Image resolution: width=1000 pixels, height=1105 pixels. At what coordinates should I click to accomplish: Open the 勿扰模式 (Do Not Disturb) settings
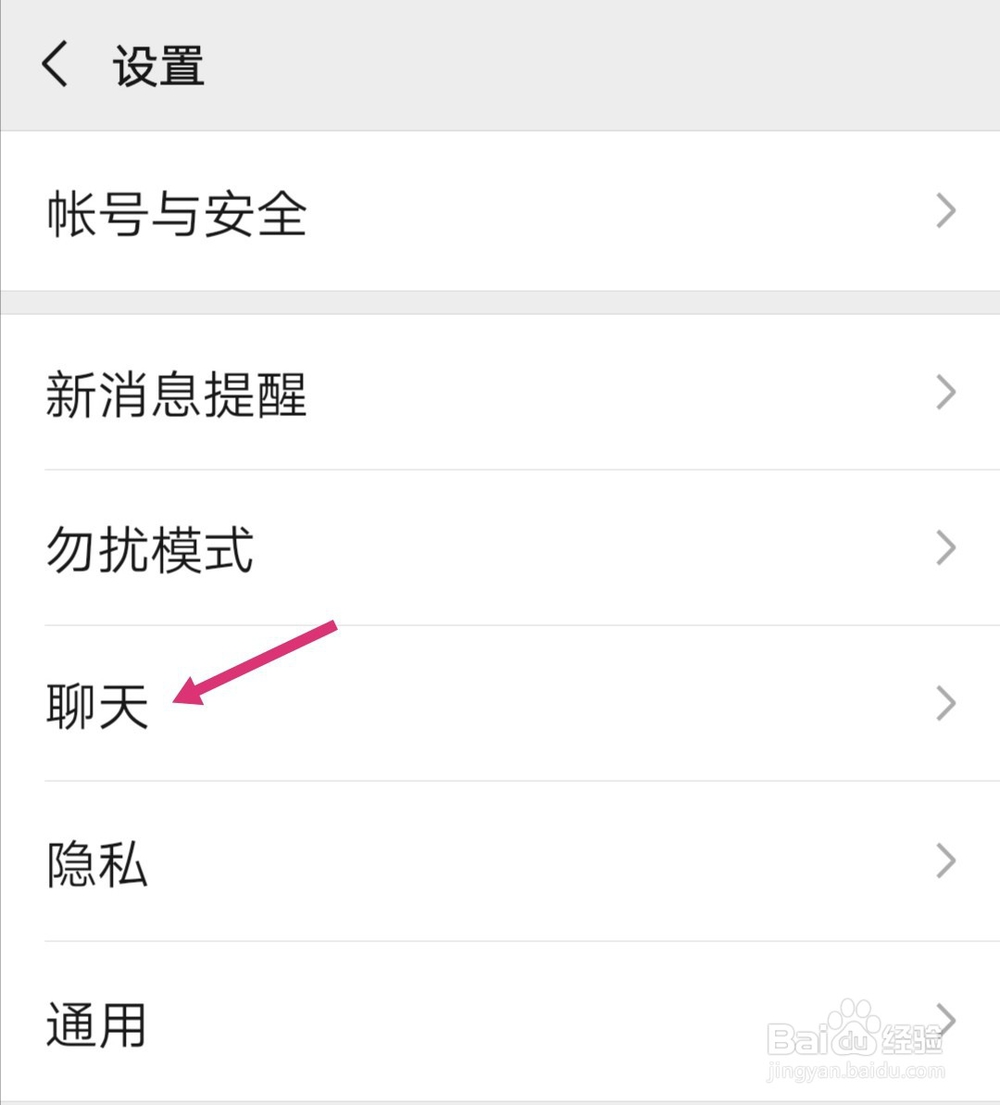150,546
